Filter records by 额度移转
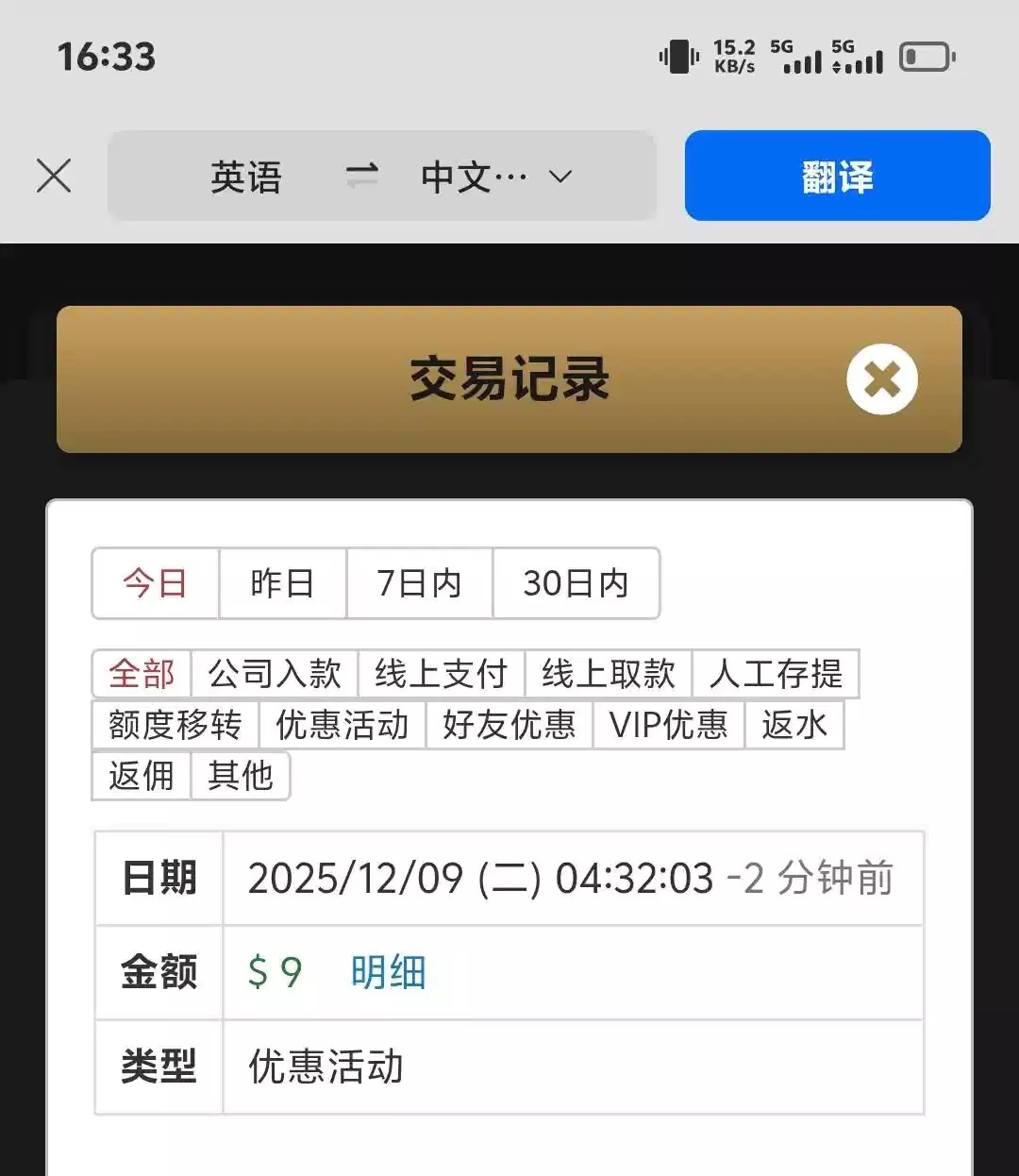Screen dimensions: 1019x1176 (175, 725)
